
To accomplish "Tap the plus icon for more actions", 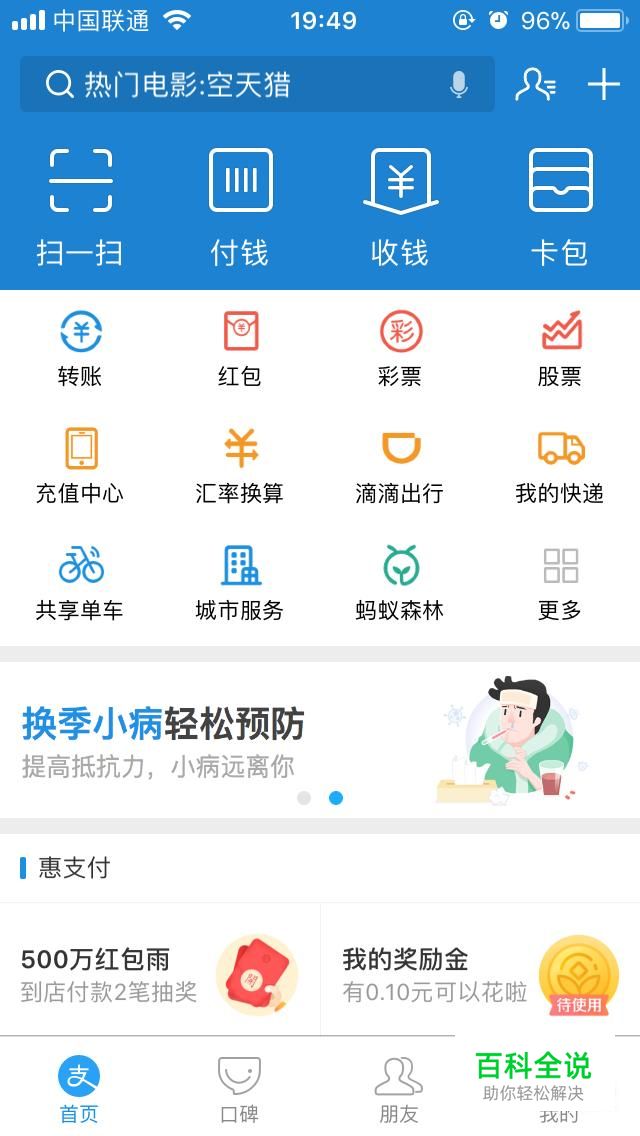I will pos(603,85).
